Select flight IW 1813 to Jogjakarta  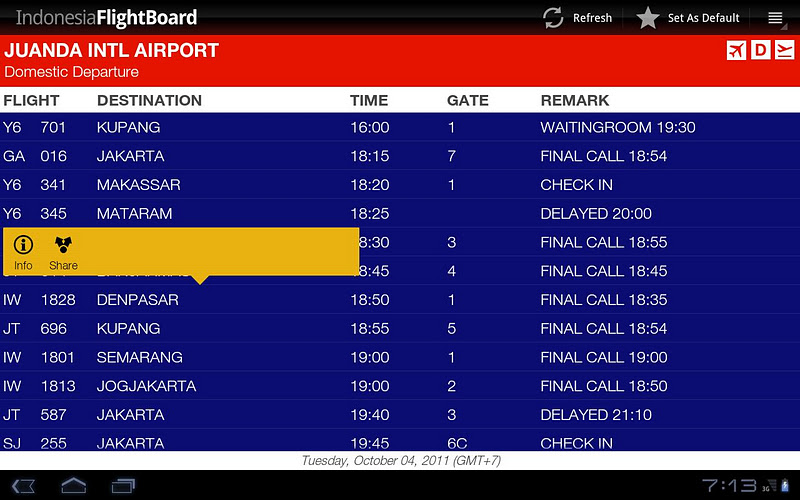[400, 386]
